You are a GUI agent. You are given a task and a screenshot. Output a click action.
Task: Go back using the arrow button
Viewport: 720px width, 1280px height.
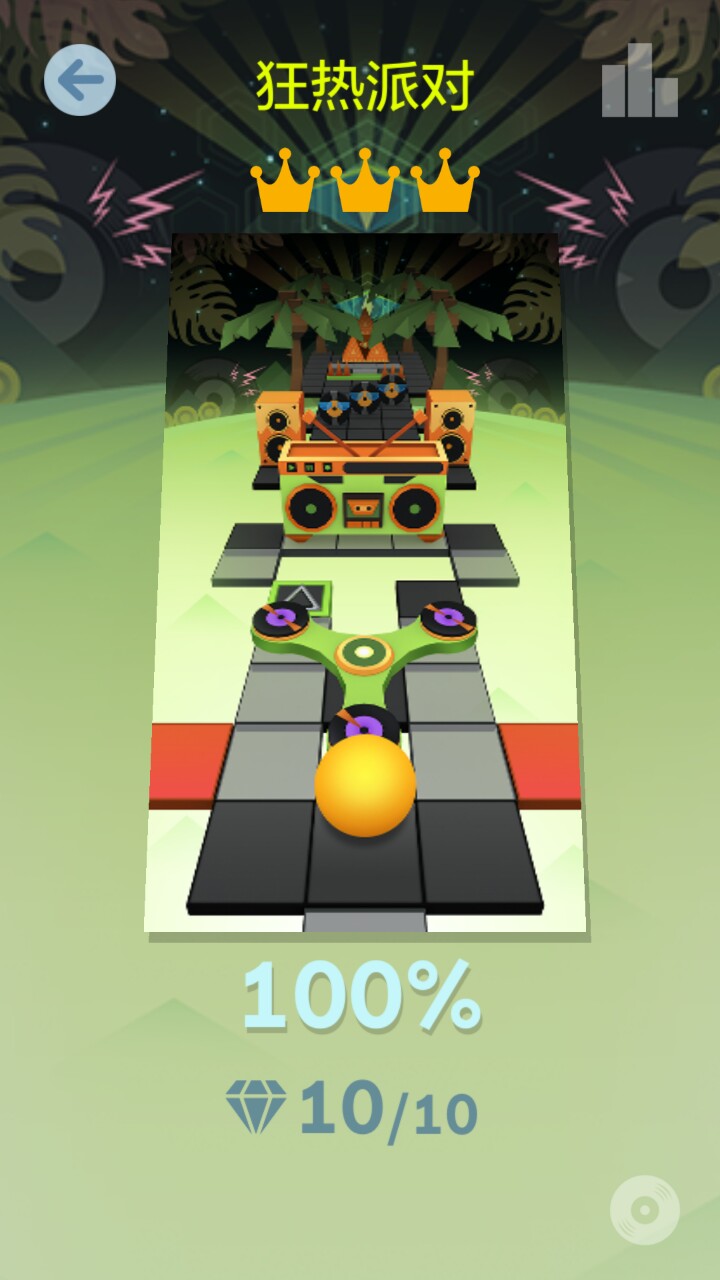(x=80, y=80)
